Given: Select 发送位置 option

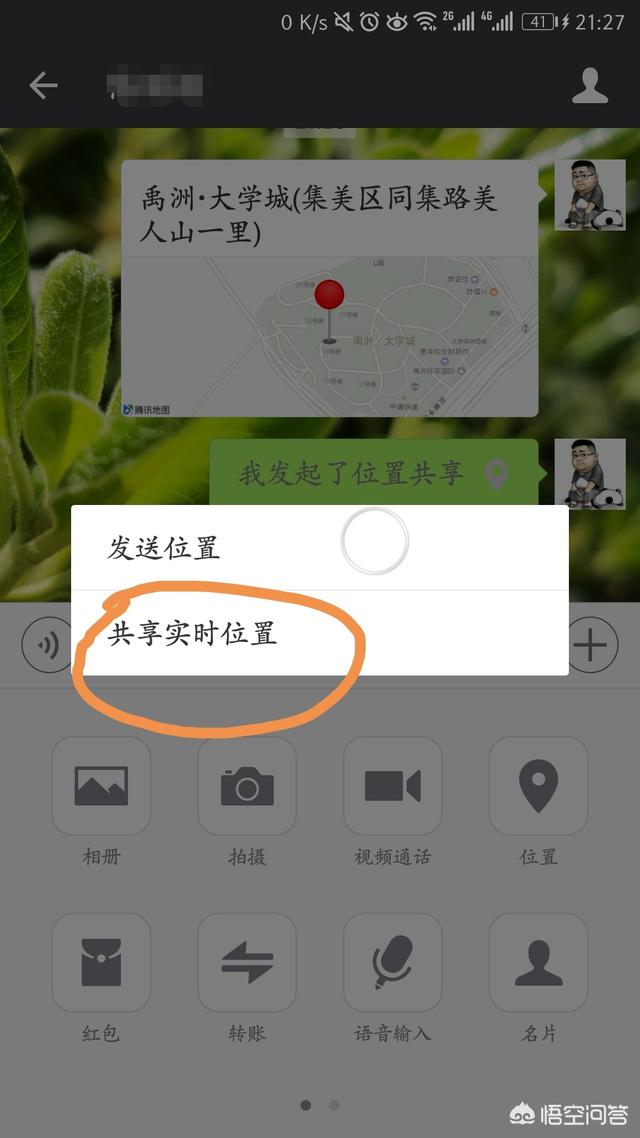Looking at the screenshot, I should (164, 548).
